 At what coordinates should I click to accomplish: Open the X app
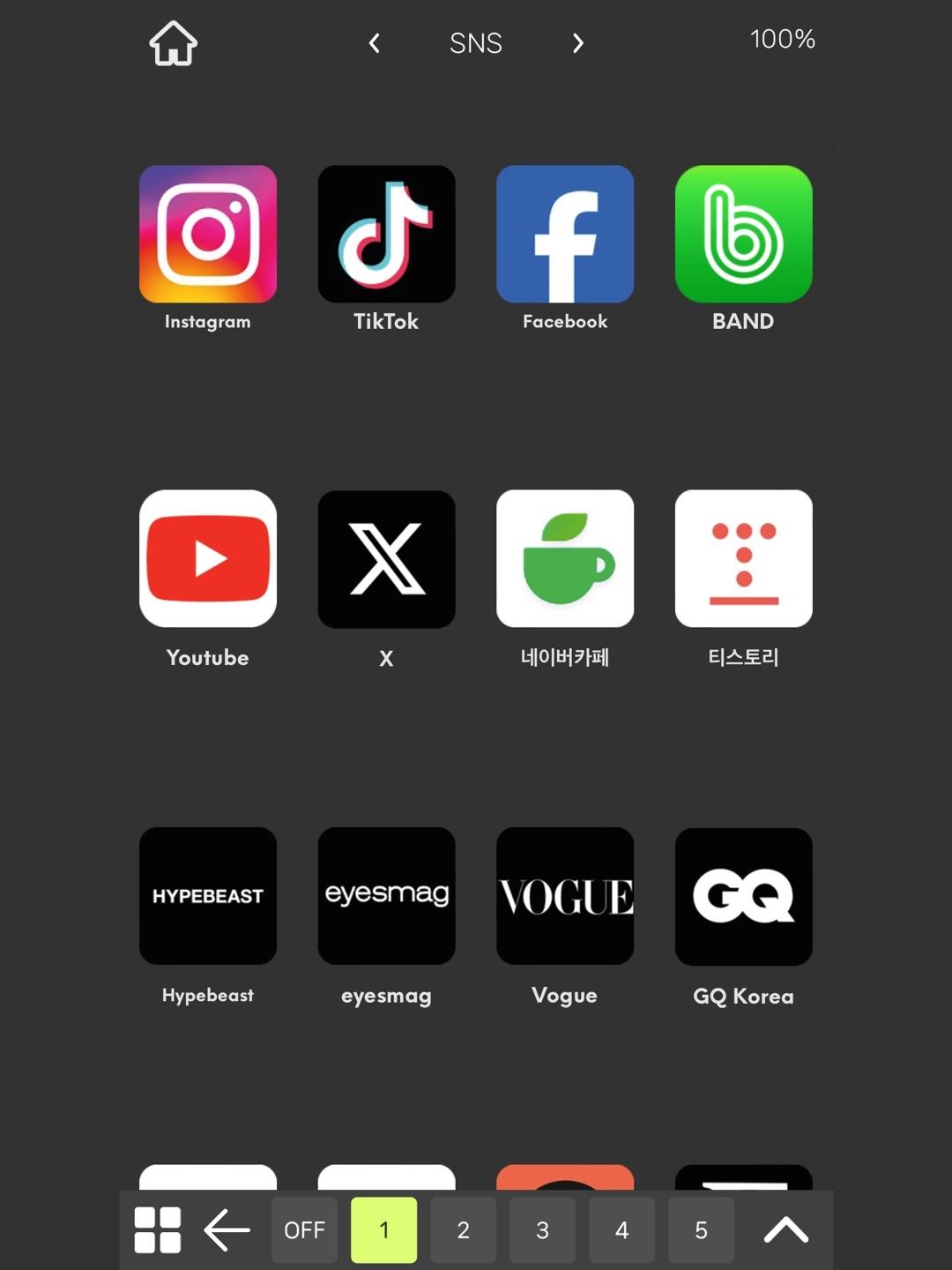(x=386, y=559)
